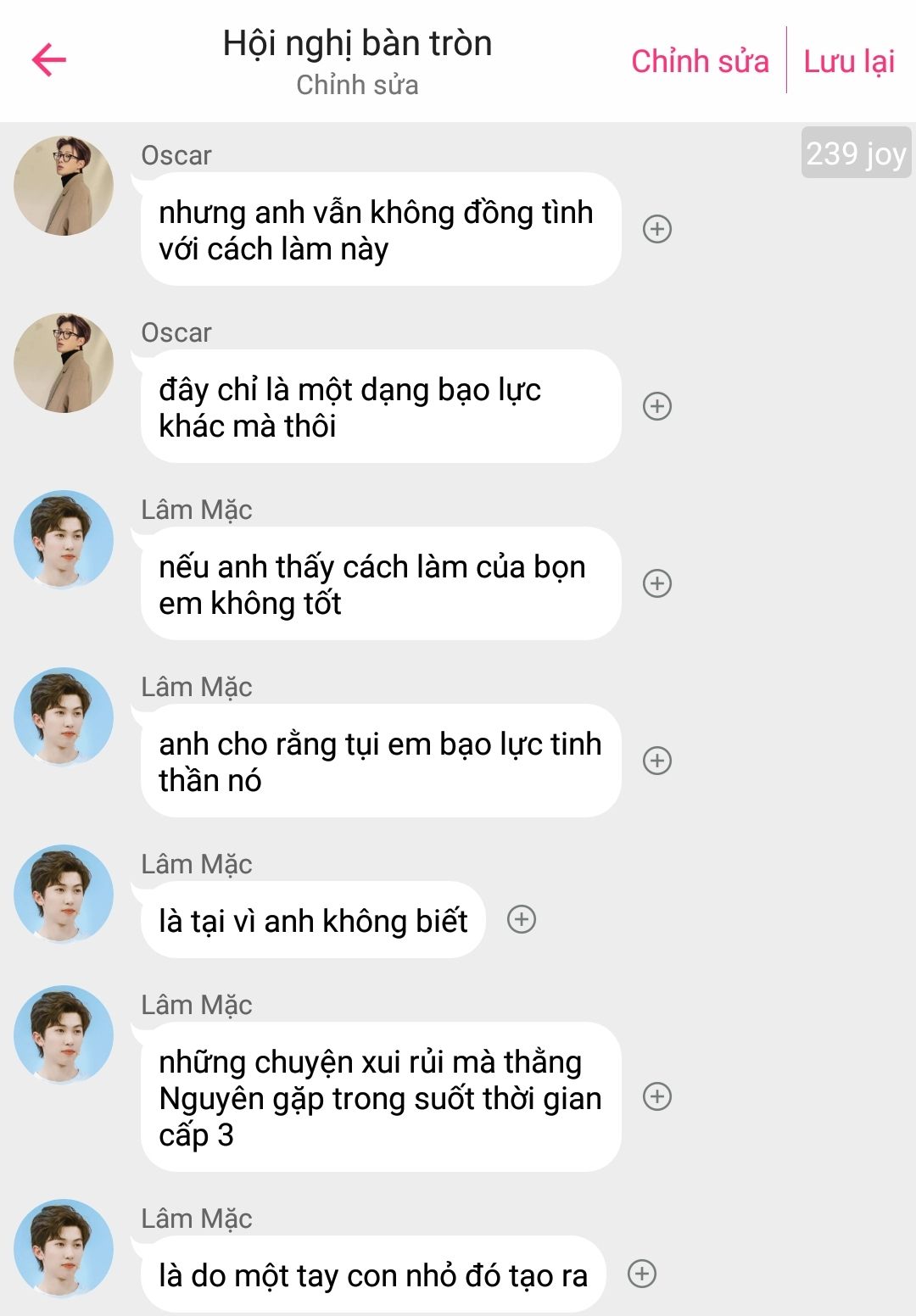Select message "đây chỉ là một dạng bạo lực"
The width and height of the screenshot is (916, 1316).
(380, 407)
